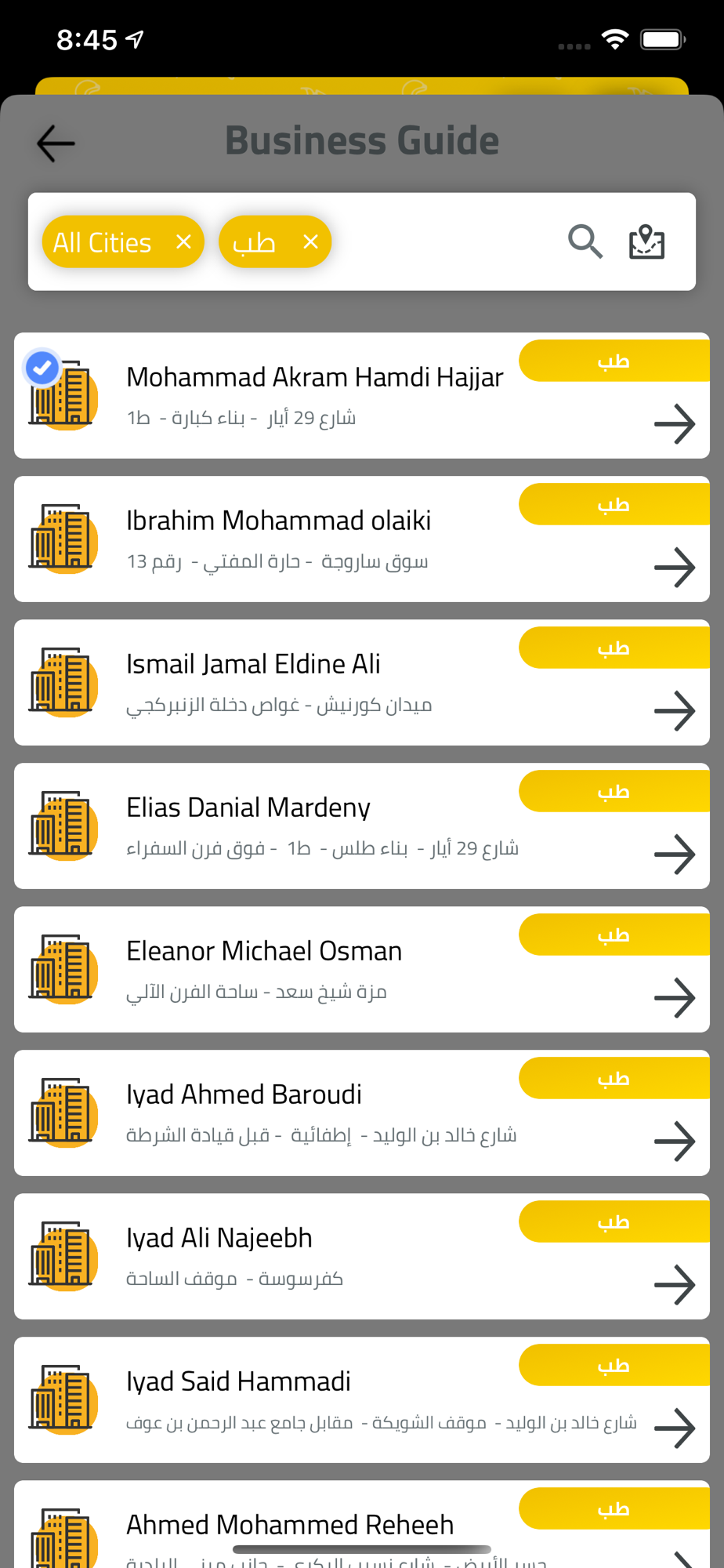Image resolution: width=724 pixels, height=1568 pixels.
Task: View Iyad Ali Najeebh details
Action: [x=362, y=1256]
